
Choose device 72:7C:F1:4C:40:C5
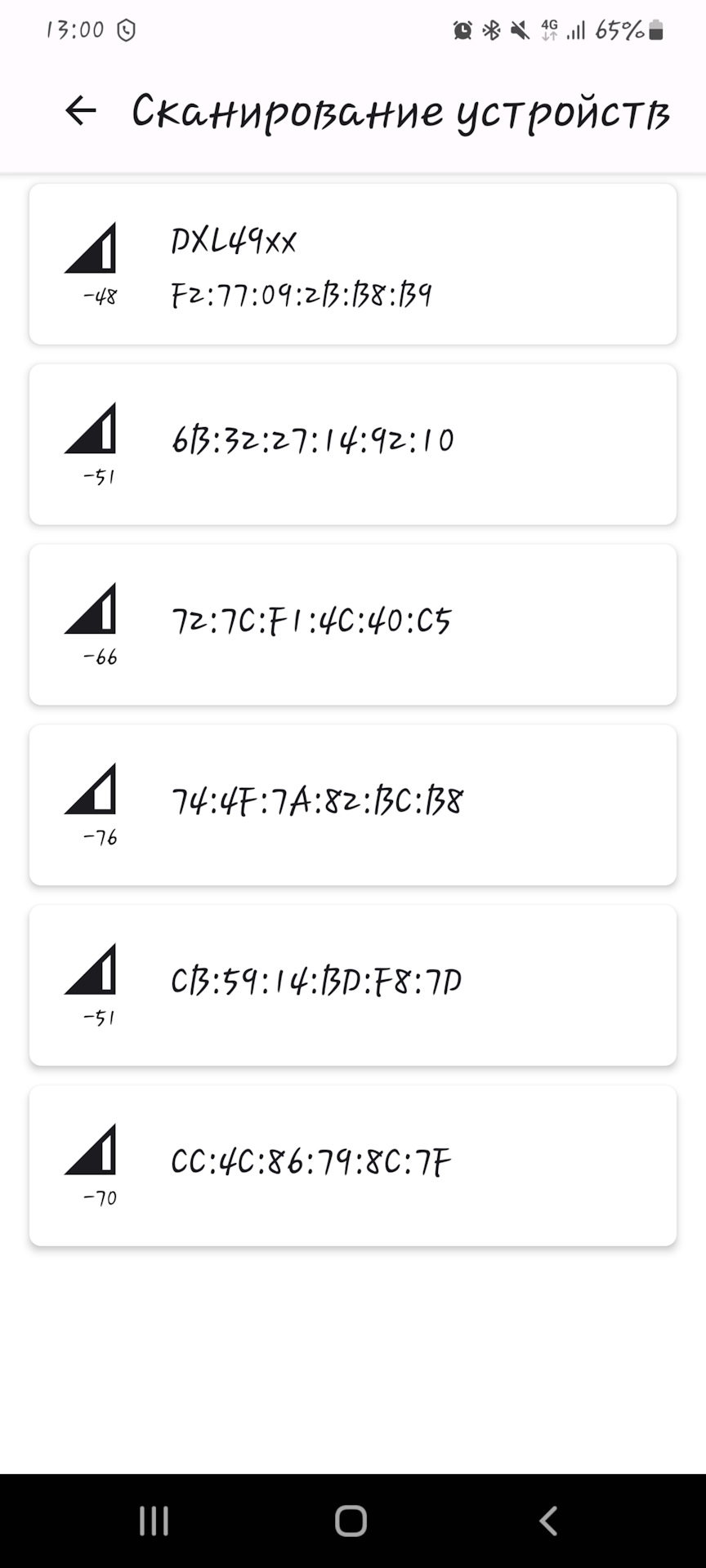353,625
